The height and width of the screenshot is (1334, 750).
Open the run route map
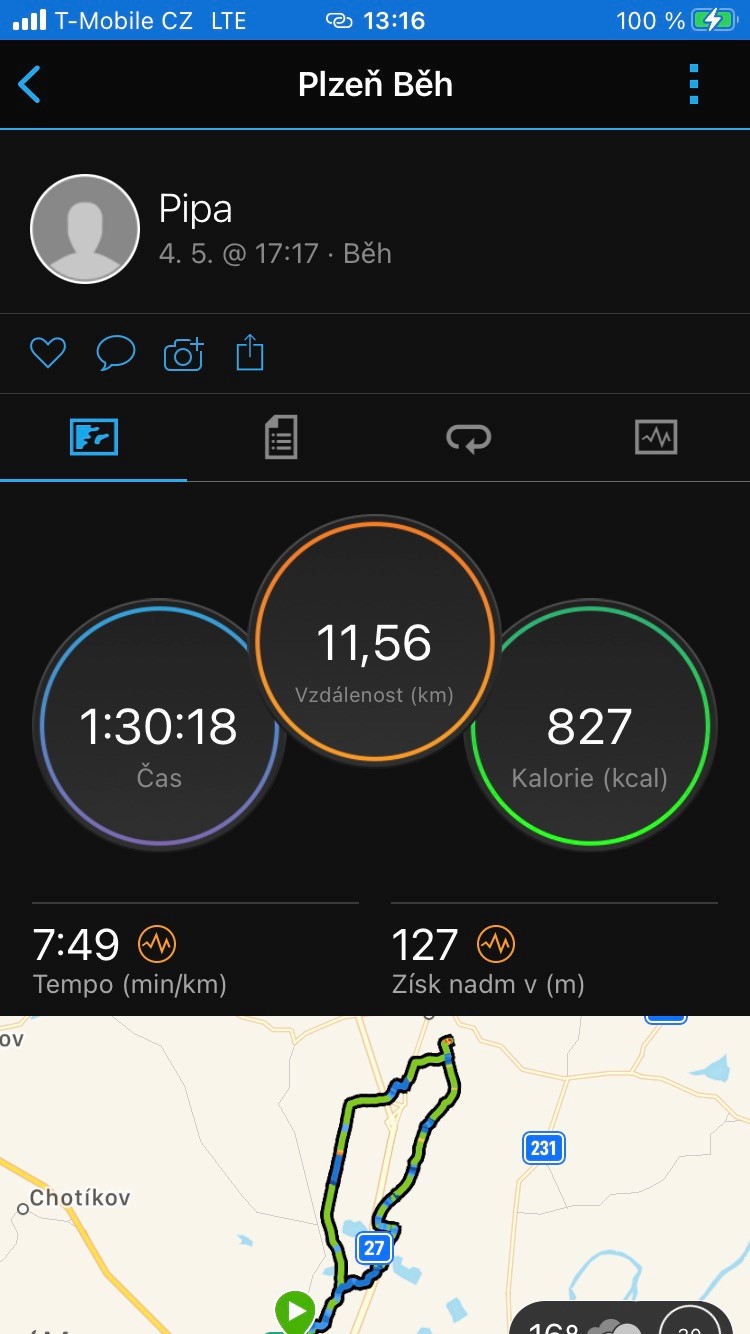(x=375, y=1175)
